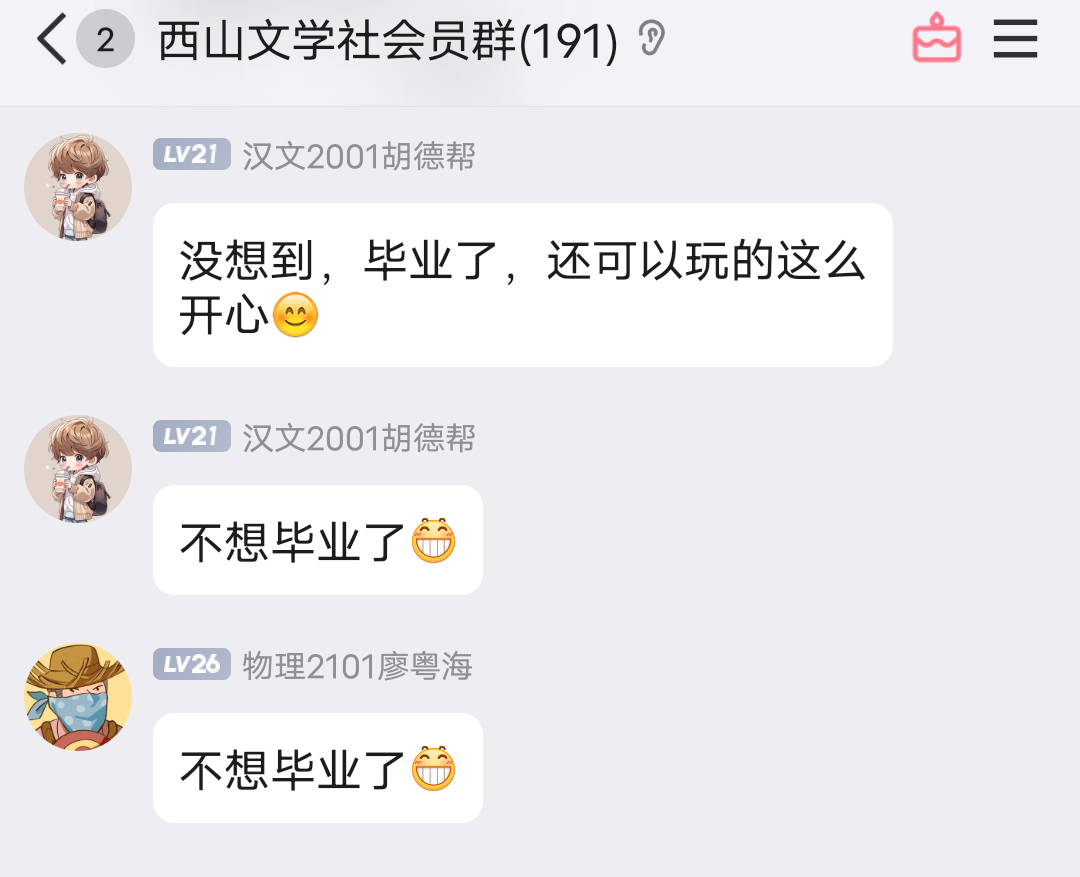Open the birthday cake icon
1080x877 pixels.
[x=936, y=39]
